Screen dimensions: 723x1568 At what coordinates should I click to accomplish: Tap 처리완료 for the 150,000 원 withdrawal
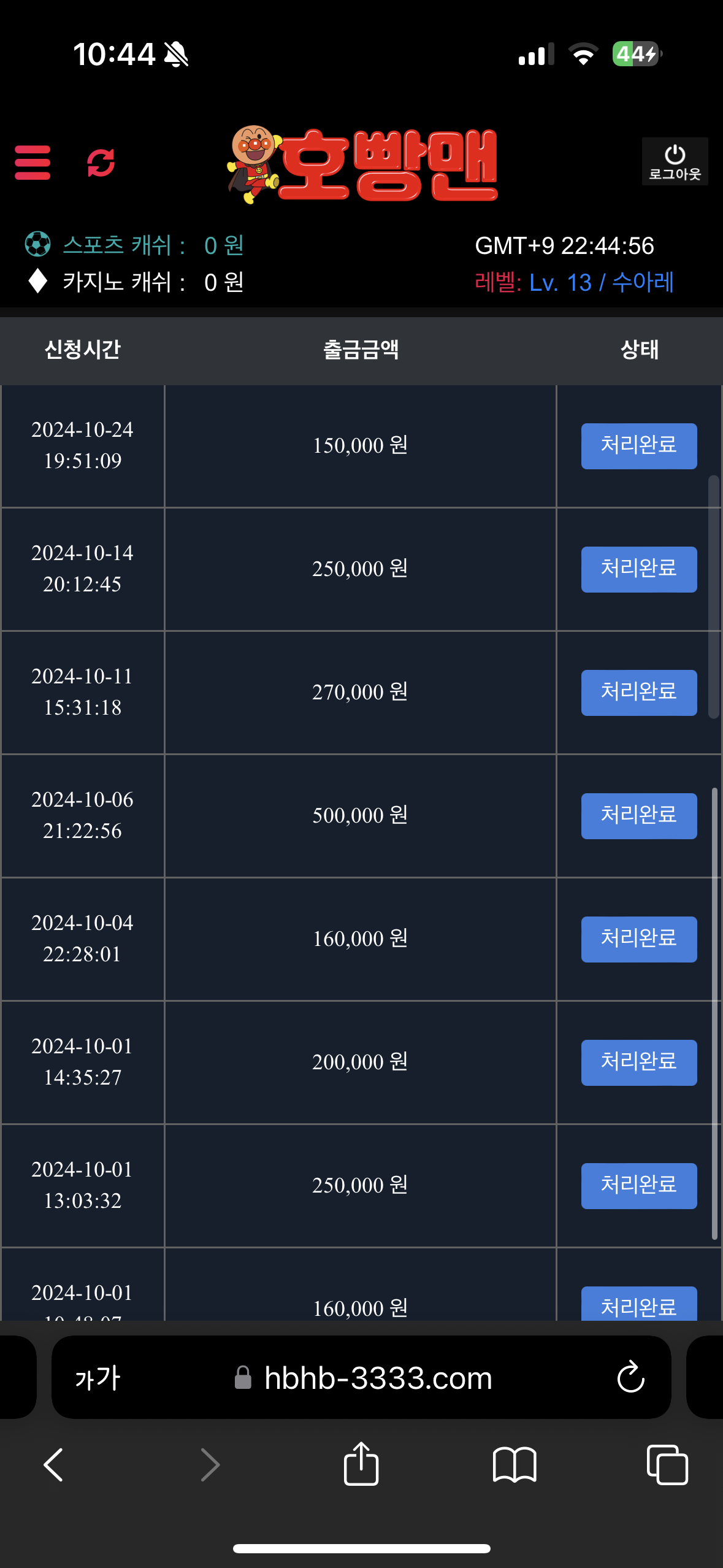639,446
